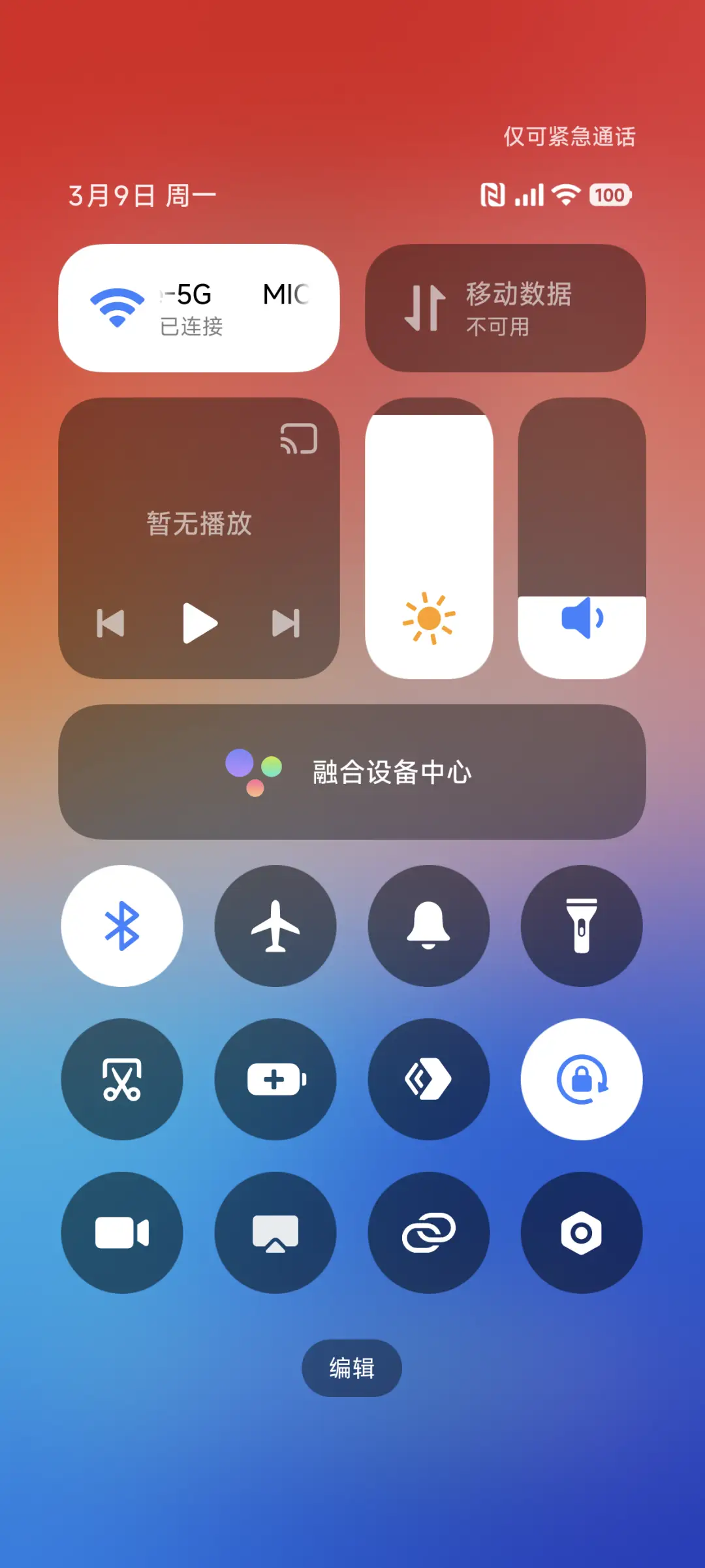This screenshot has height=1568, width=705.
Task: Open 融合设备中心 device center
Action: point(352,773)
